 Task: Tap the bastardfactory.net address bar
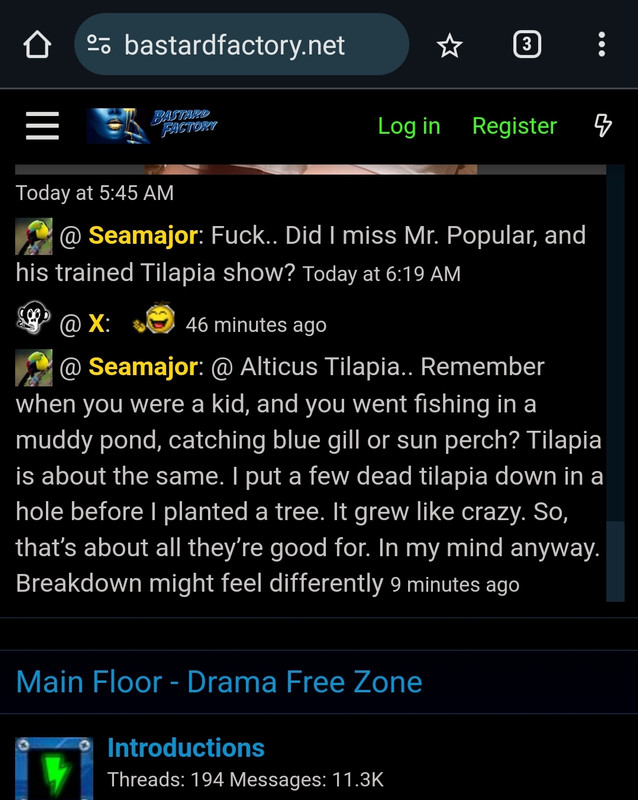(x=241, y=45)
